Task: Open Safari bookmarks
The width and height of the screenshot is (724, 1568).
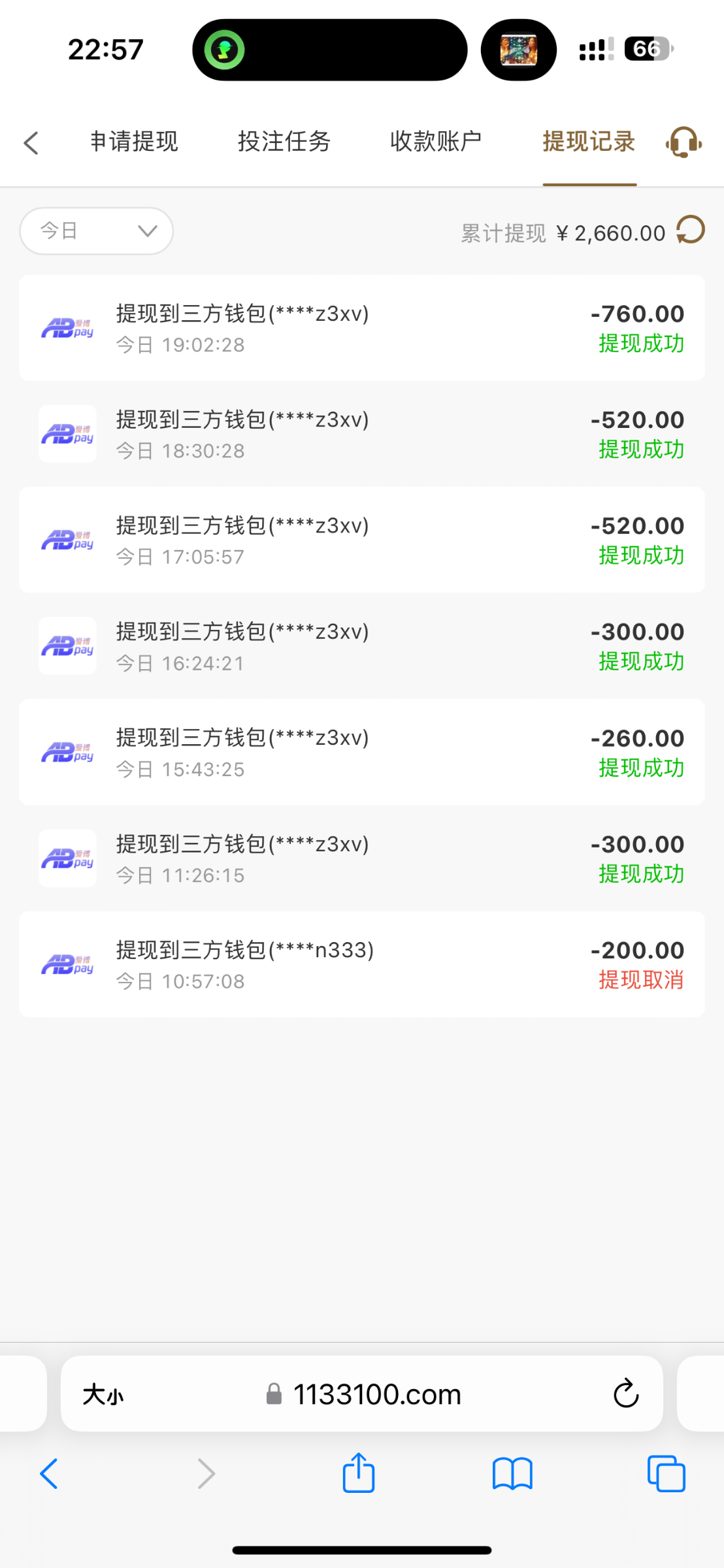Action: 512,1474
